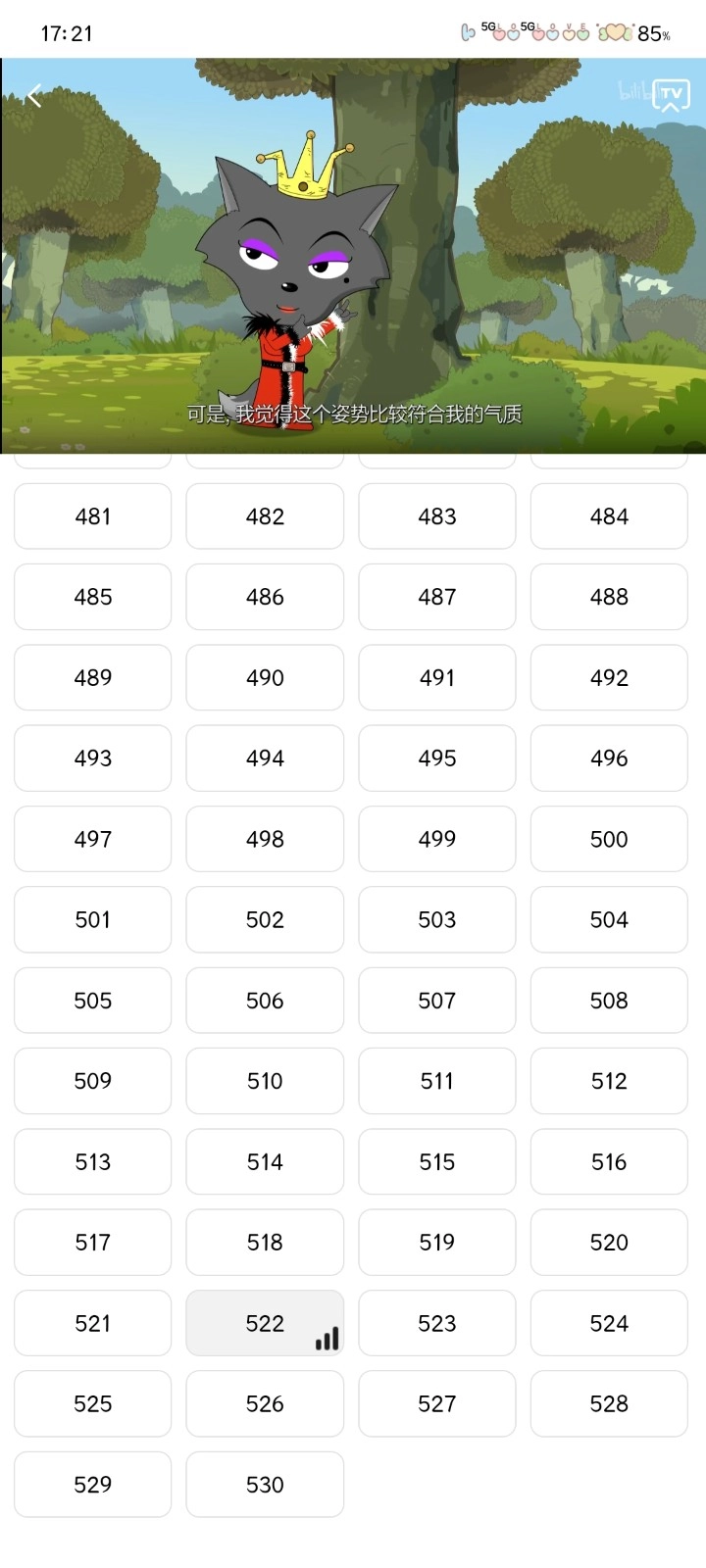
Task: Jump to episode 495
Action: [437, 758]
